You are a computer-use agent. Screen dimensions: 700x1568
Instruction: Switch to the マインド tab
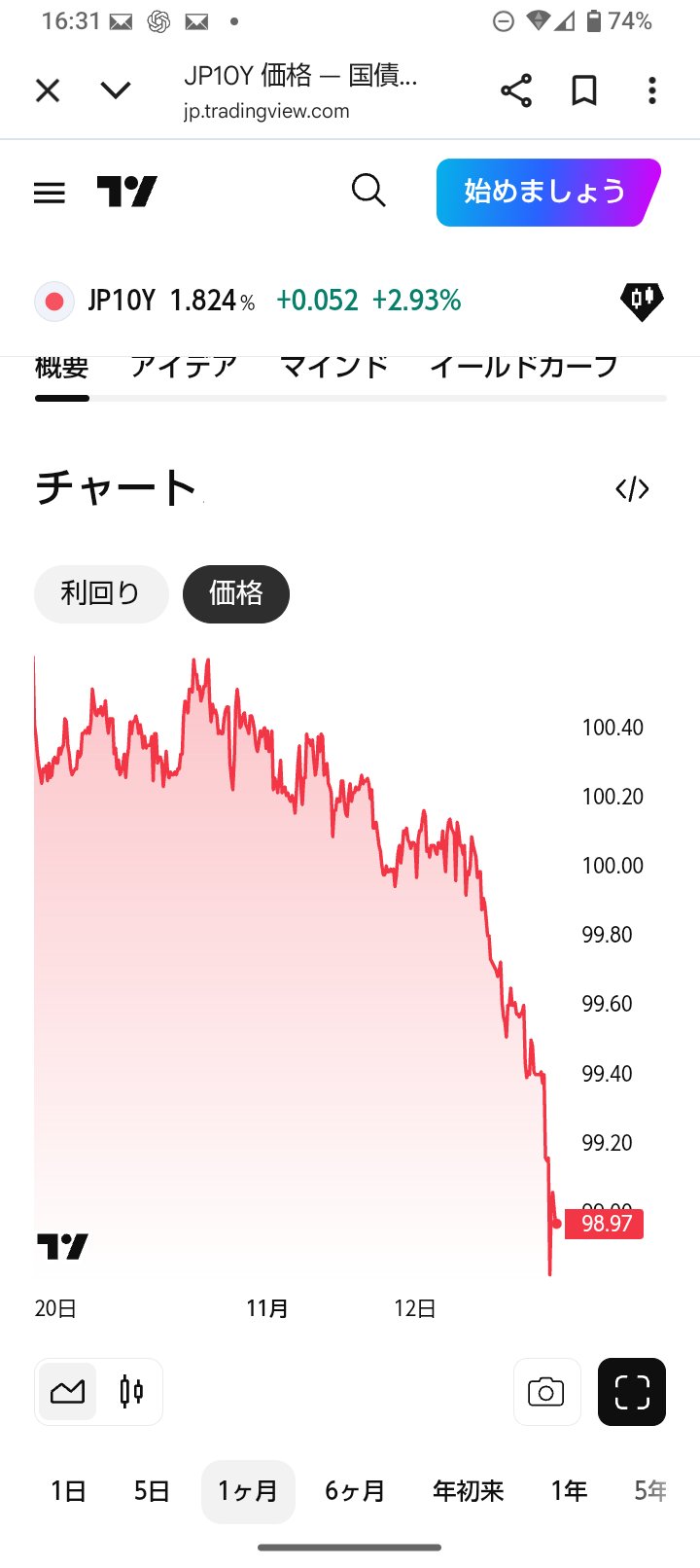(x=334, y=368)
